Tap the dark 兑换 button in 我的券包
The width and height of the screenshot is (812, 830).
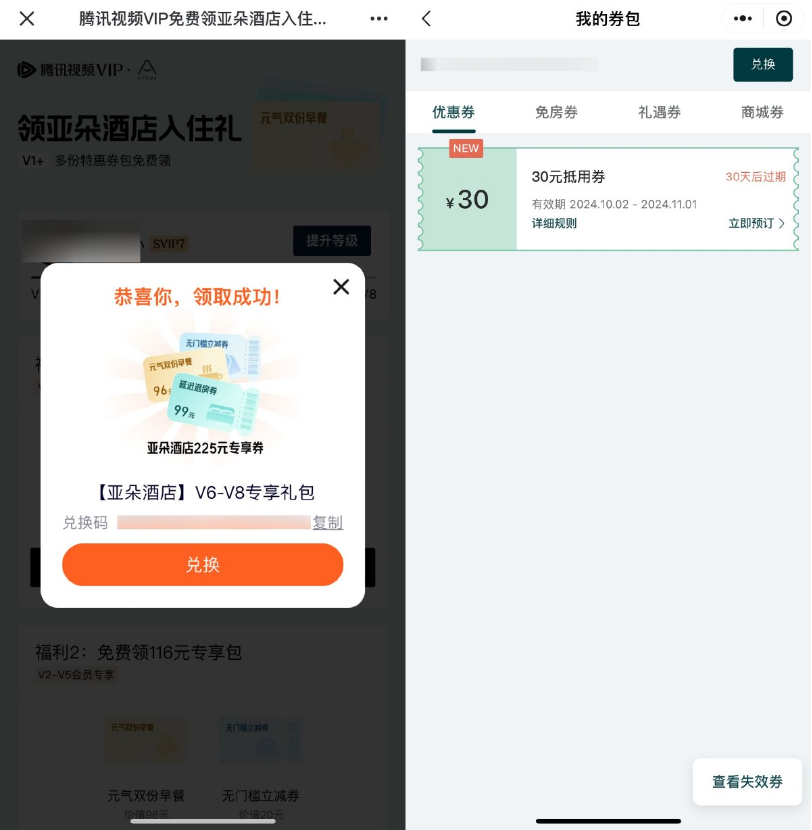763,64
